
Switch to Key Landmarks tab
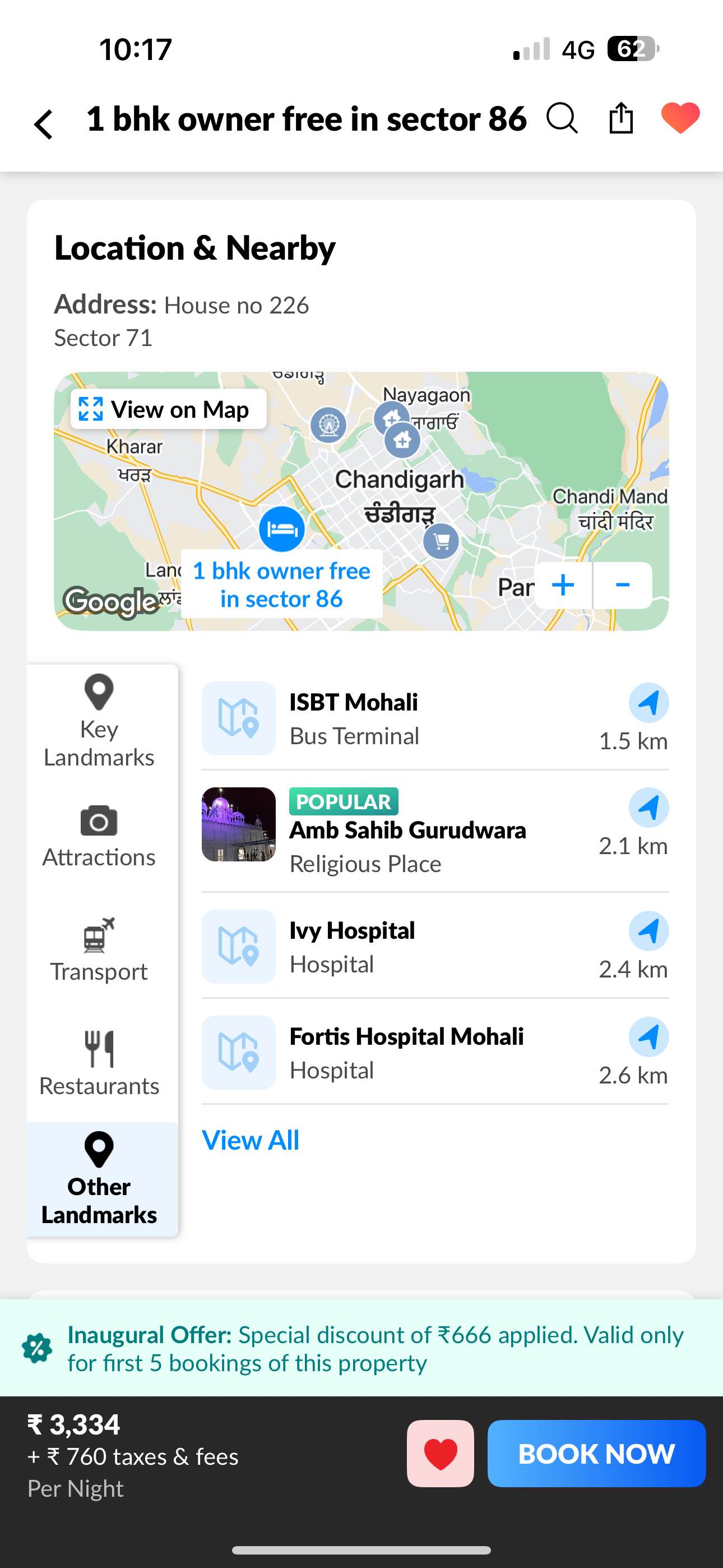(99, 722)
